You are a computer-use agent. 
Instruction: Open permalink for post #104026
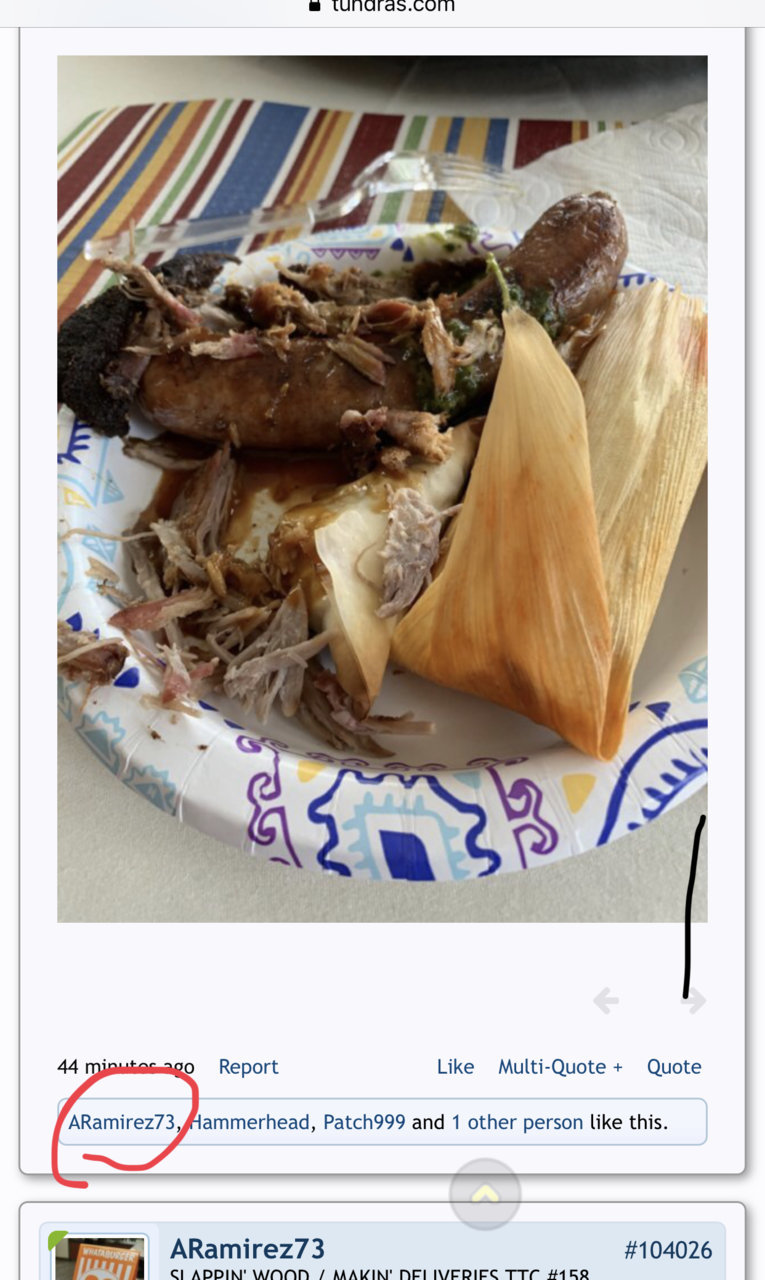(x=668, y=1250)
